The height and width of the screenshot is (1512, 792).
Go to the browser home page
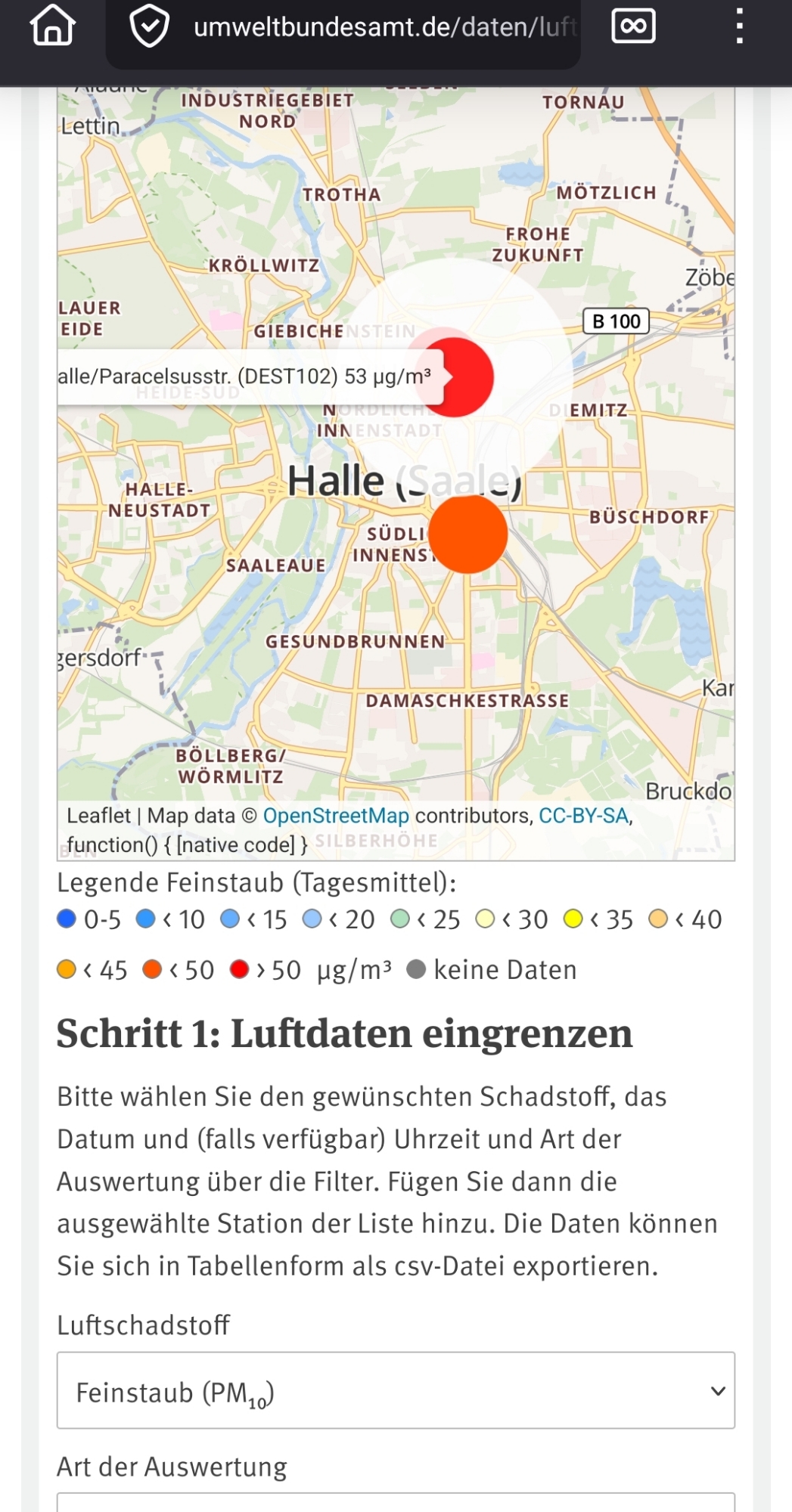(x=52, y=26)
